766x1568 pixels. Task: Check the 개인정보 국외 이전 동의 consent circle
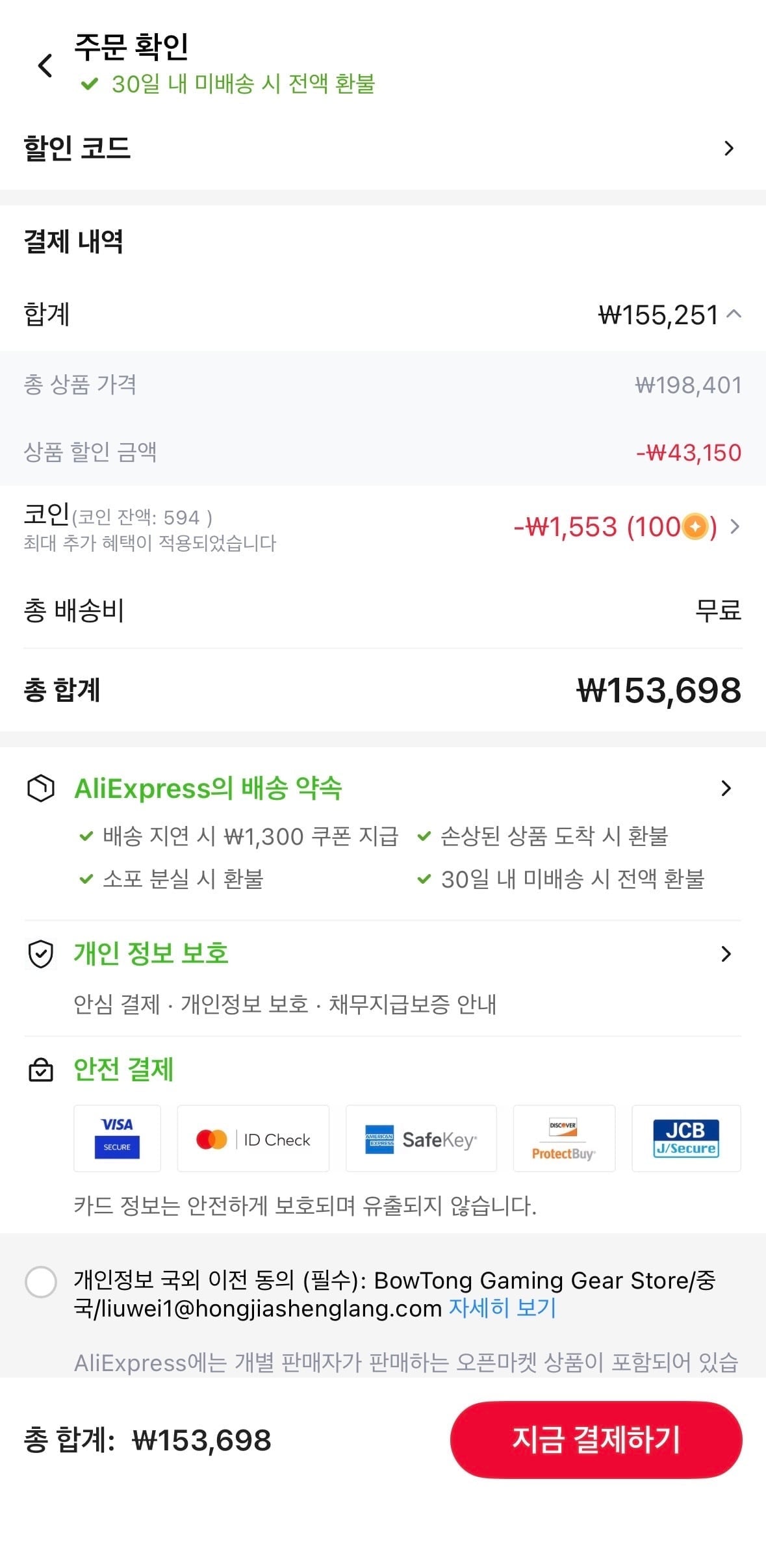tap(41, 1281)
